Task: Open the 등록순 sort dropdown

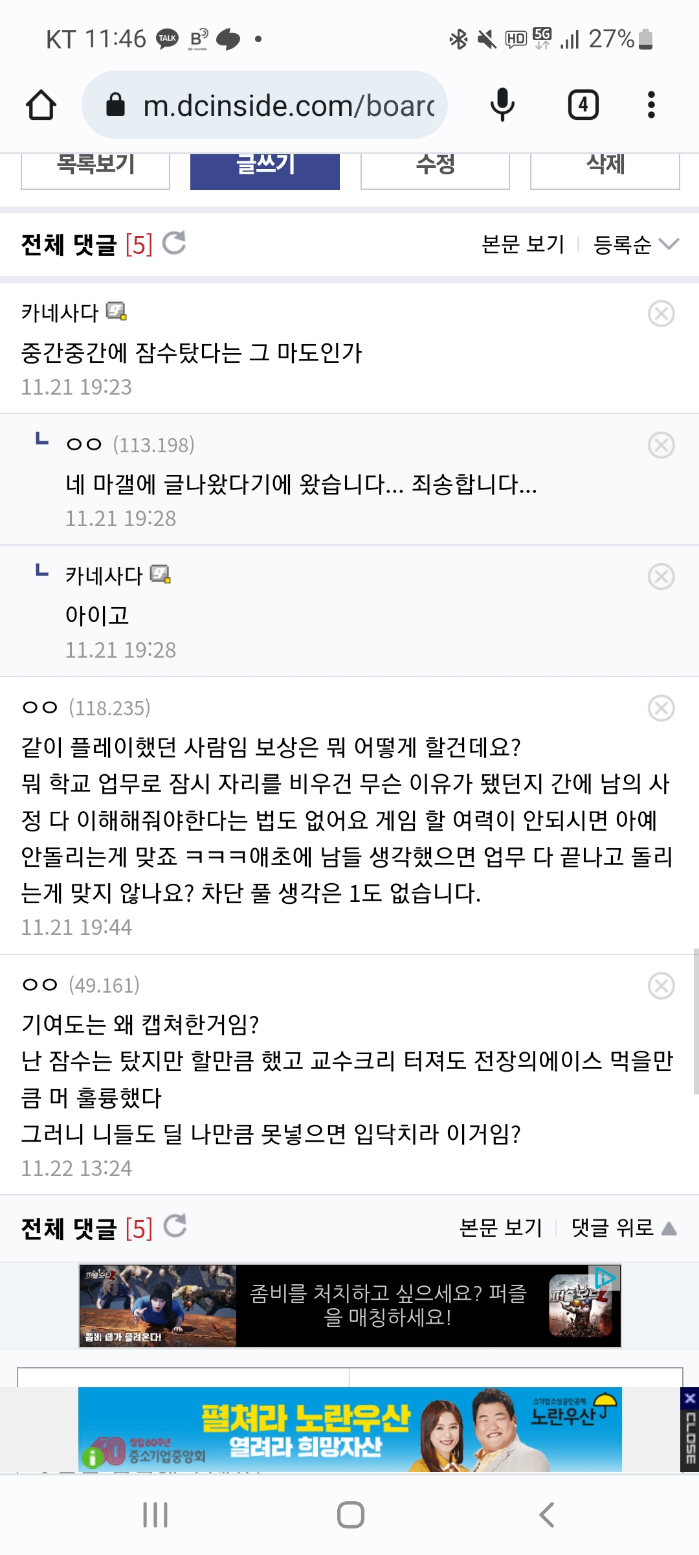Action: 636,244
